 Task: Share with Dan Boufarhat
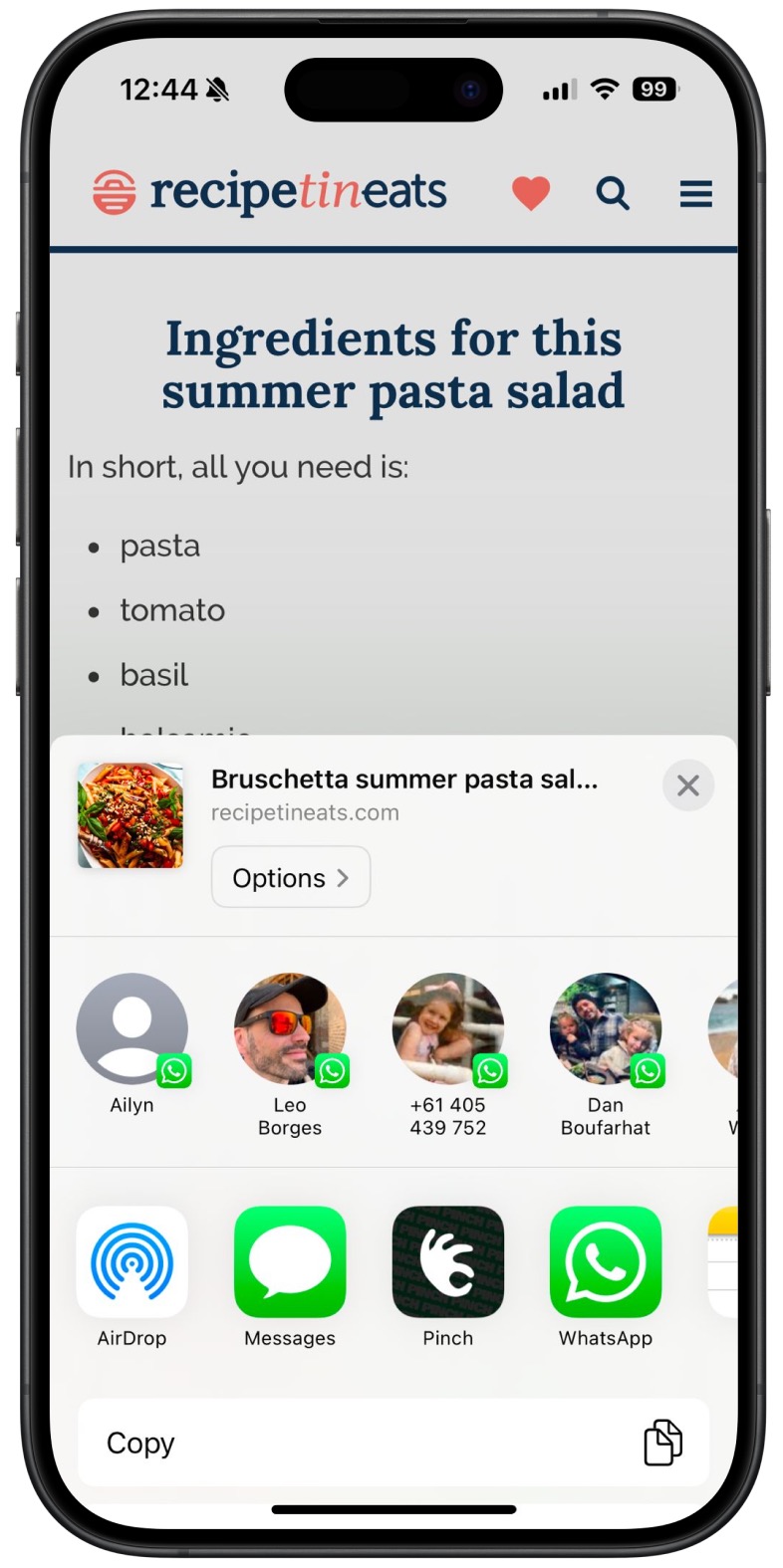point(606,1029)
